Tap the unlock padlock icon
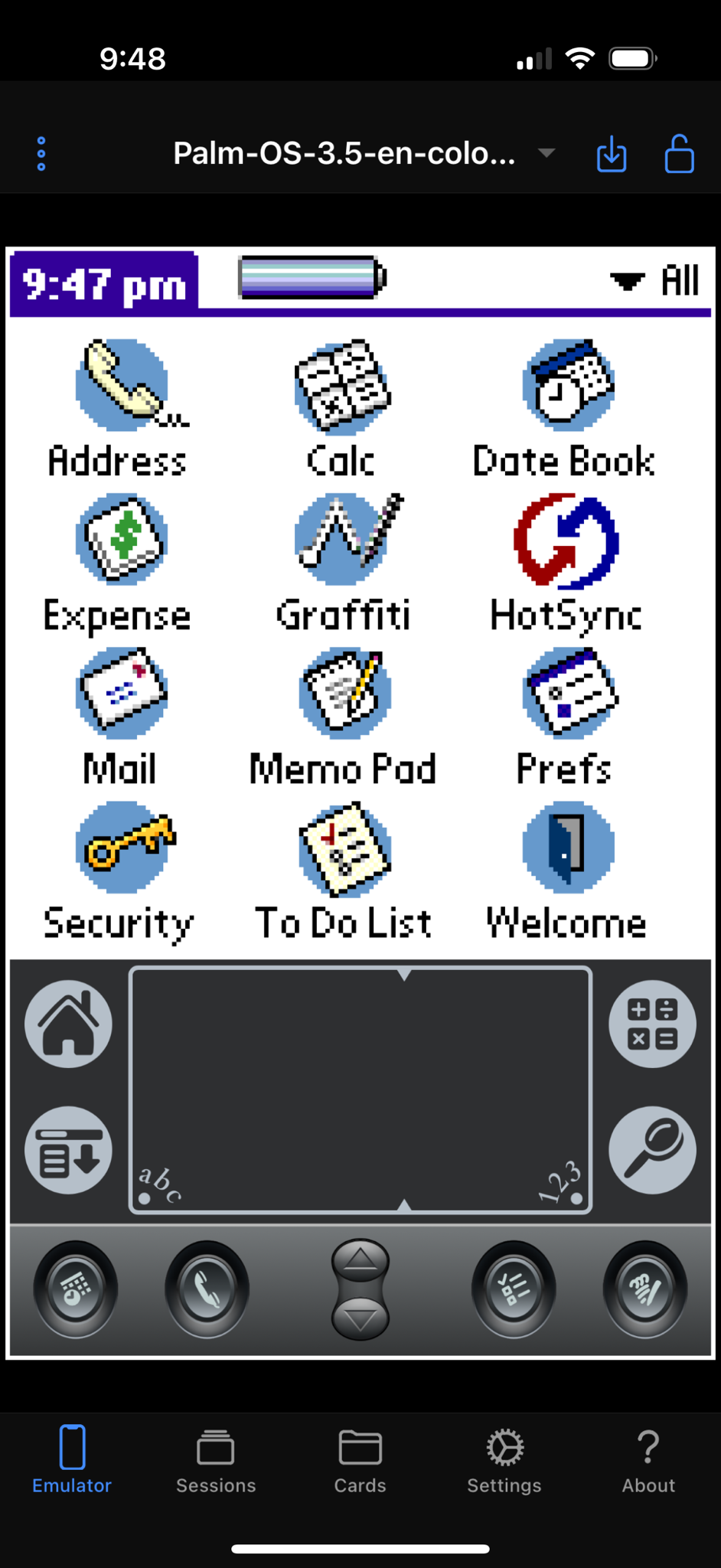 click(x=679, y=154)
